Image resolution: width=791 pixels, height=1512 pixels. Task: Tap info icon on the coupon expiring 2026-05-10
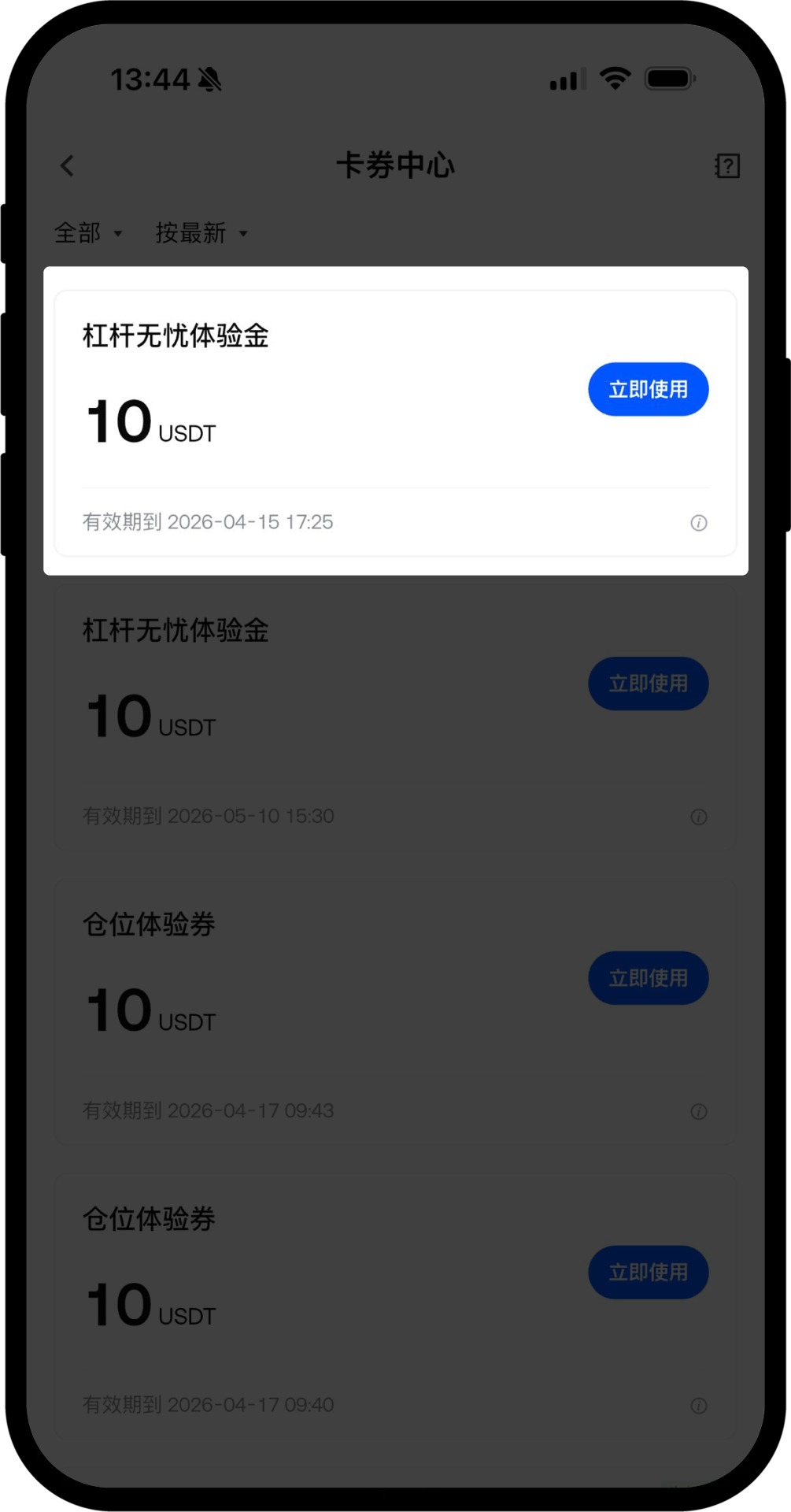coord(699,817)
